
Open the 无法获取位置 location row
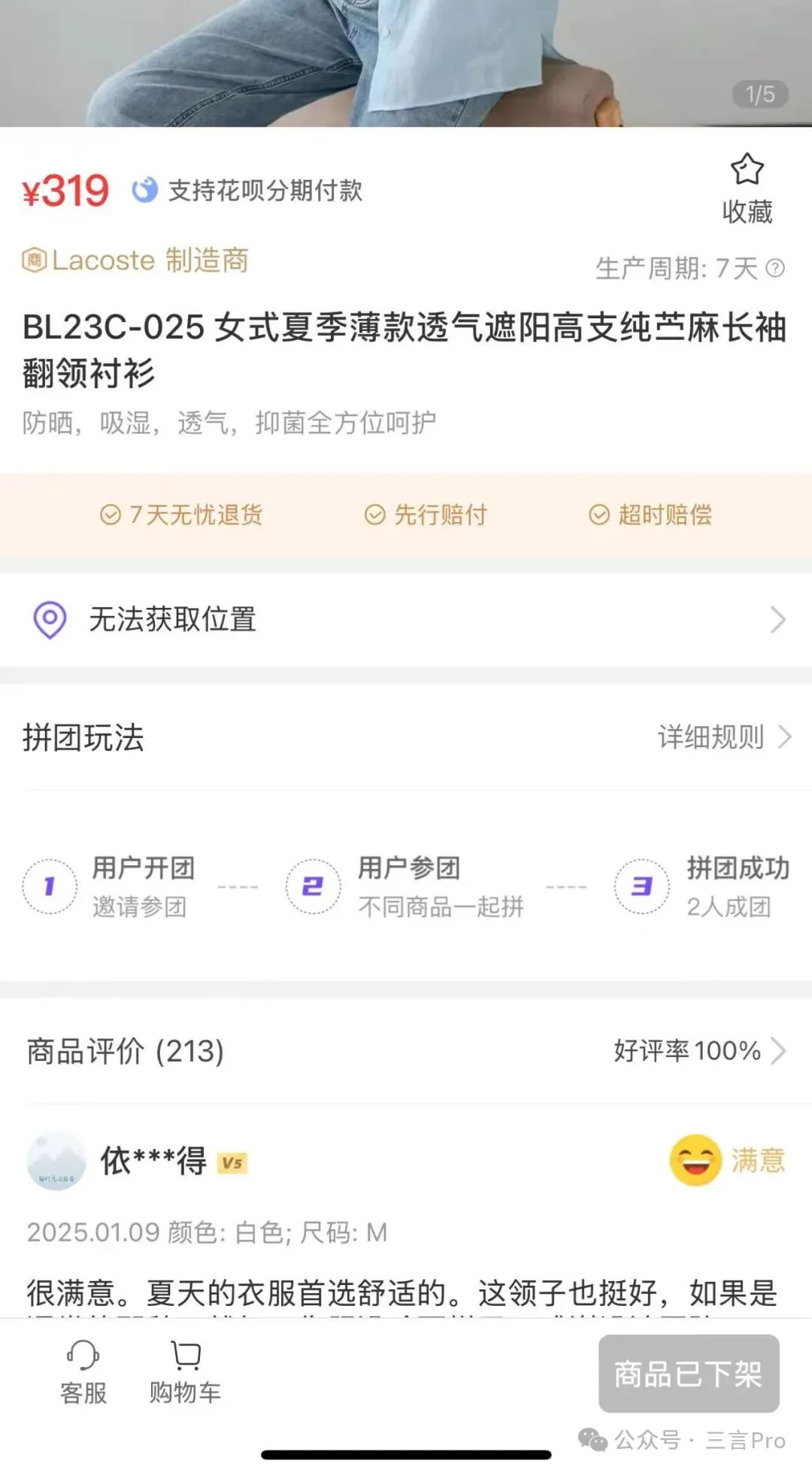click(x=406, y=620)
